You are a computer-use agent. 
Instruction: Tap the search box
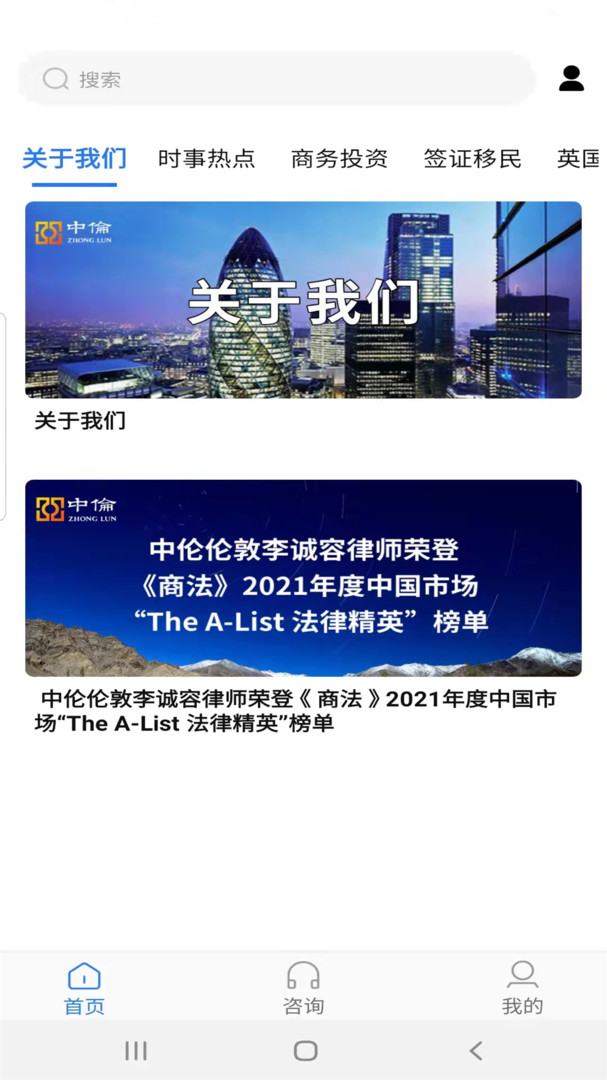[x=277, y=79]
